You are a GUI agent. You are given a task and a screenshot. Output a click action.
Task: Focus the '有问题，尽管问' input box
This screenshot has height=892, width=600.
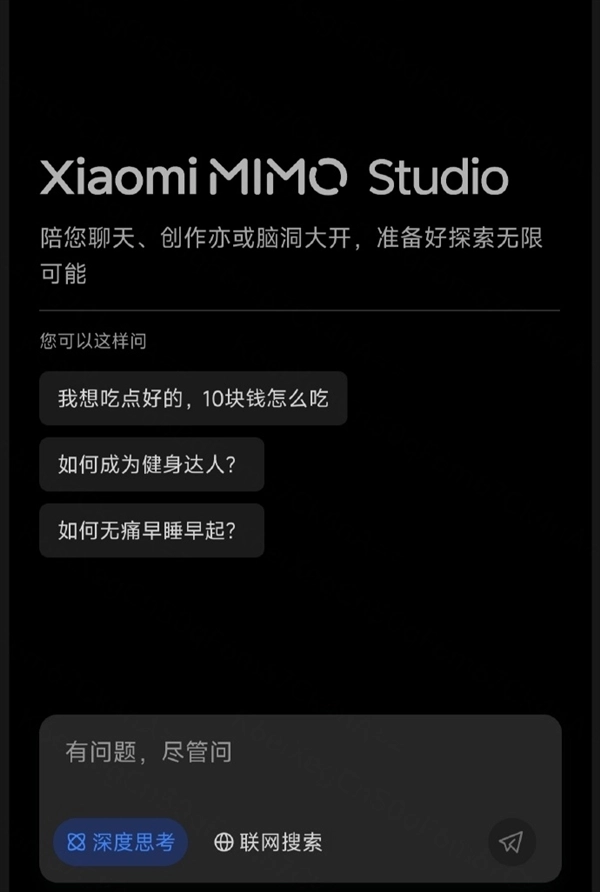(x=300, y=752)
